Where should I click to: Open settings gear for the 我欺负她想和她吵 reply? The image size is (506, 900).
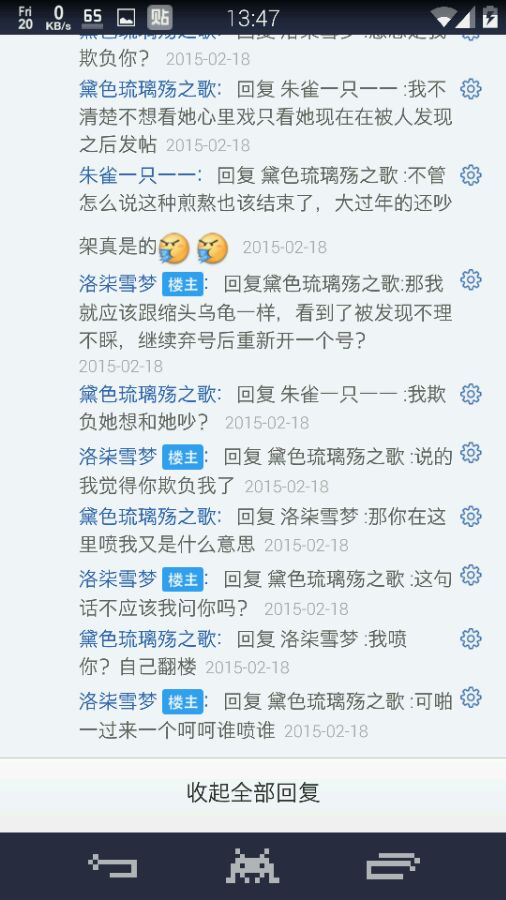point(470,395)
